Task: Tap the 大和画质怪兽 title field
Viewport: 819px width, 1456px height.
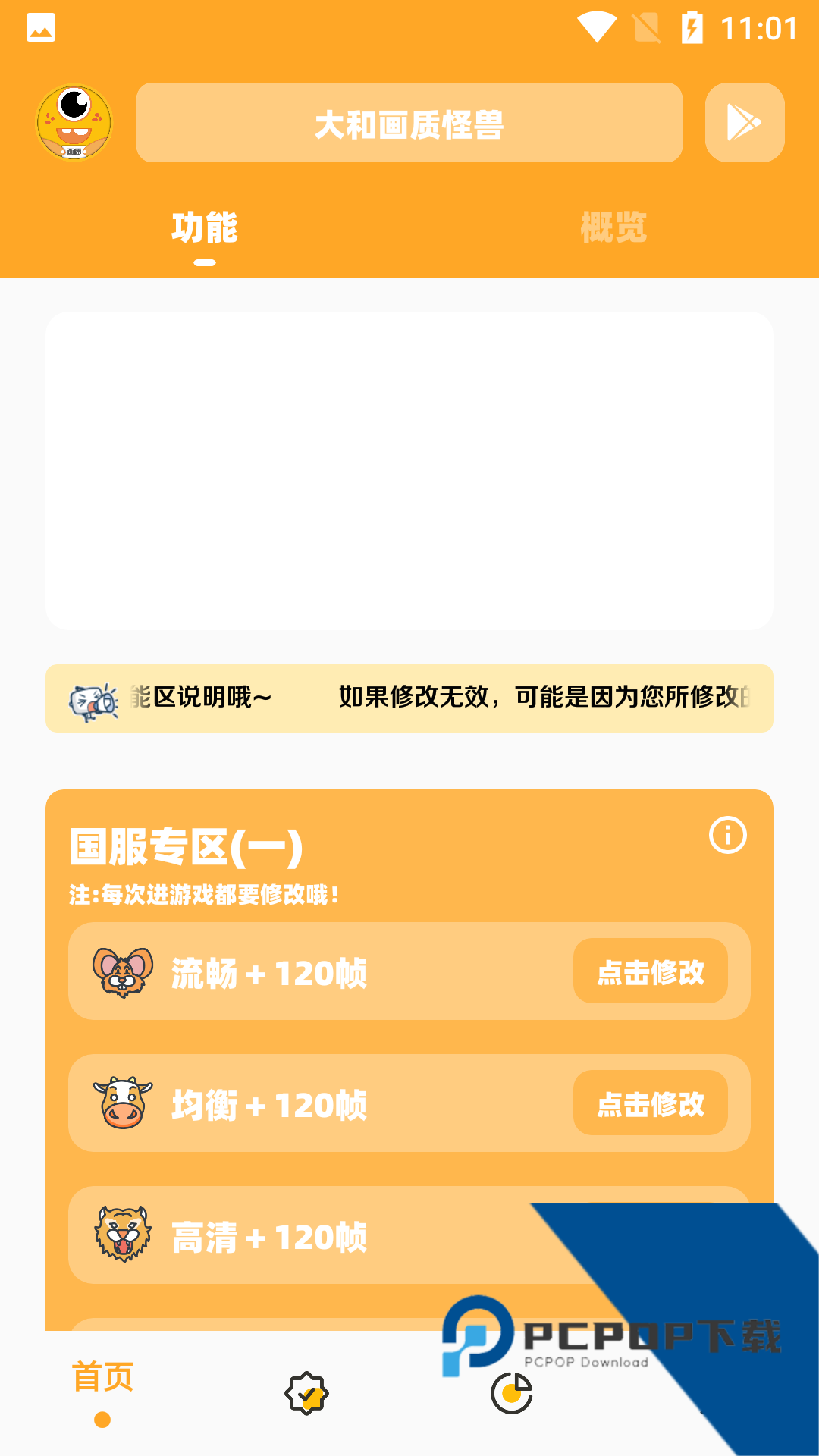Action: click(x=409, y=121)
